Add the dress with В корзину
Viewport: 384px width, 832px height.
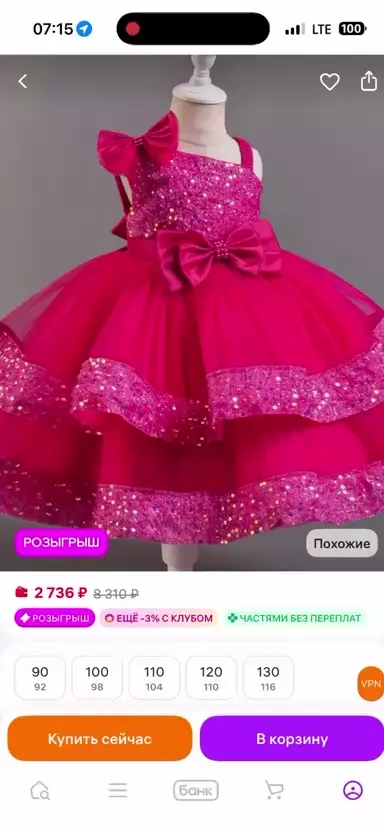pos(292,739)
